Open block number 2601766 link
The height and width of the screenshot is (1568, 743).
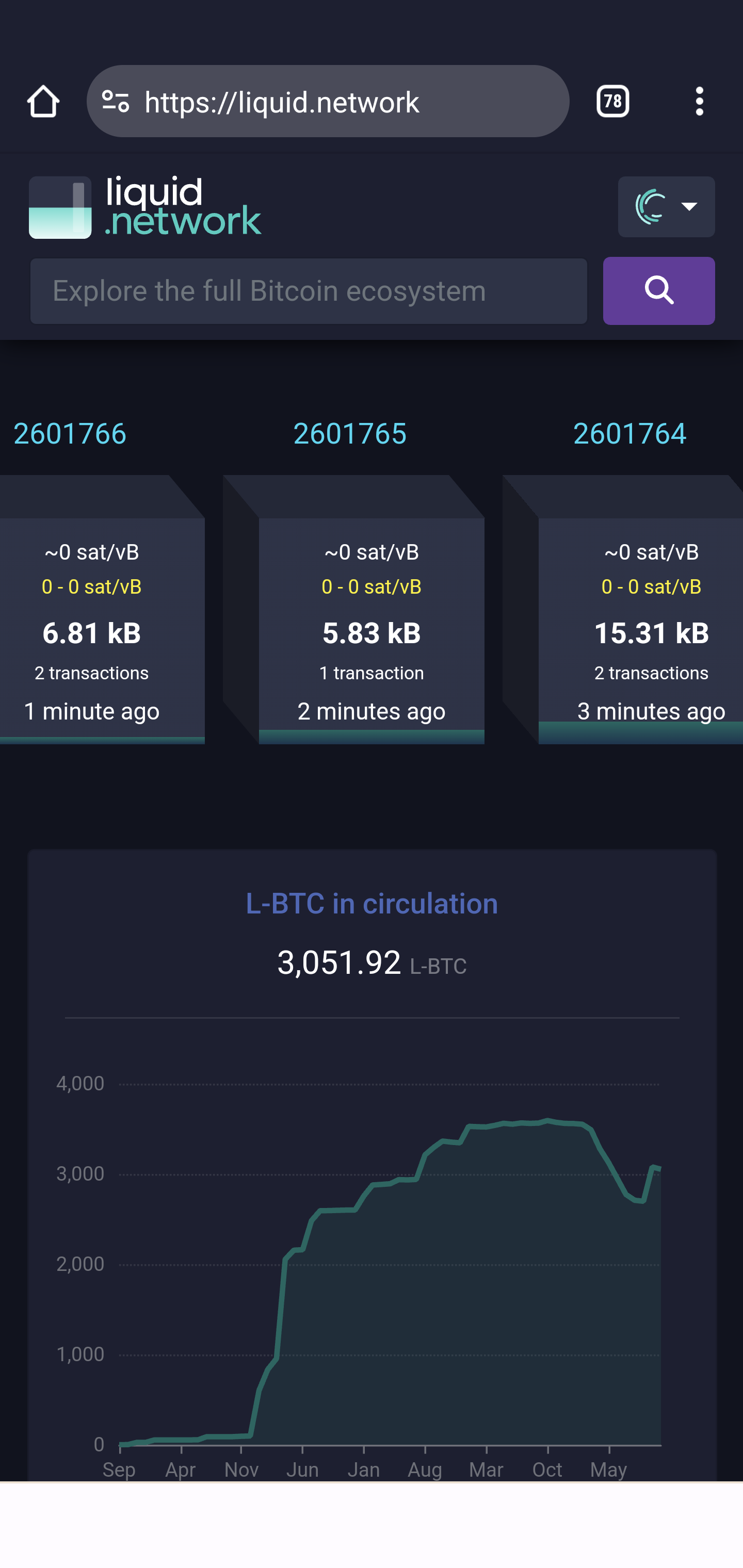pyautogui.click(x=70, y=434)
